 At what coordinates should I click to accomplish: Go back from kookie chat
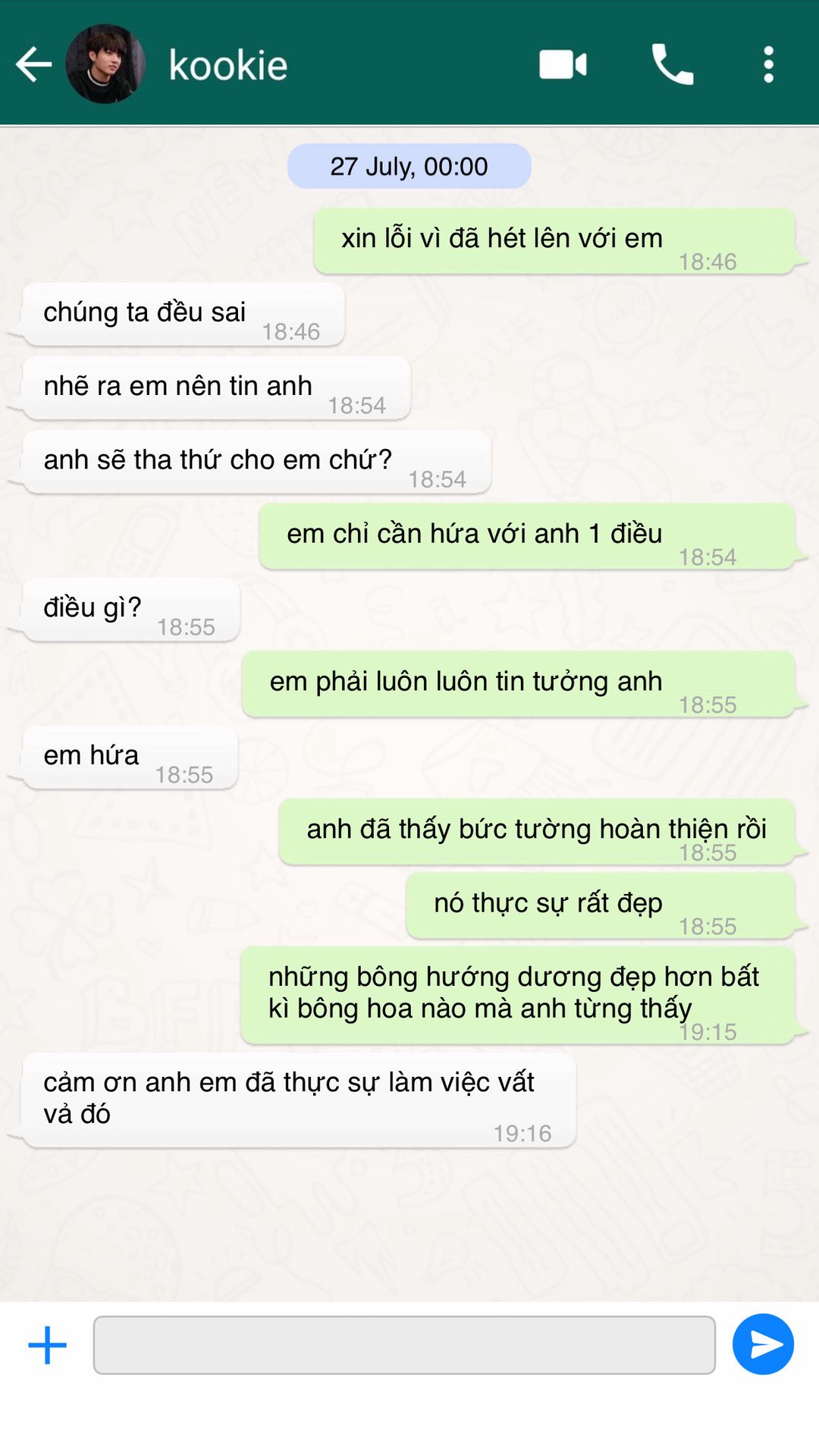pyautogui.click(x=33, y=64)
